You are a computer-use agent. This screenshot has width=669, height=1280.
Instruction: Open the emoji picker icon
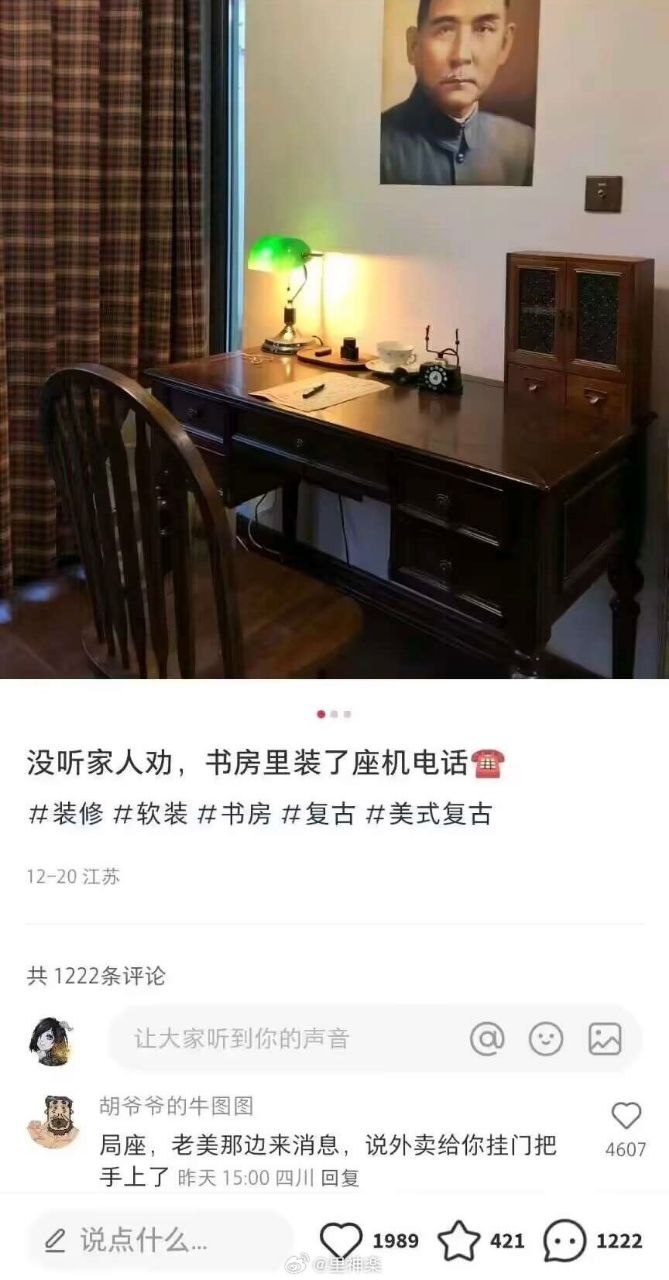(546, 1039)
